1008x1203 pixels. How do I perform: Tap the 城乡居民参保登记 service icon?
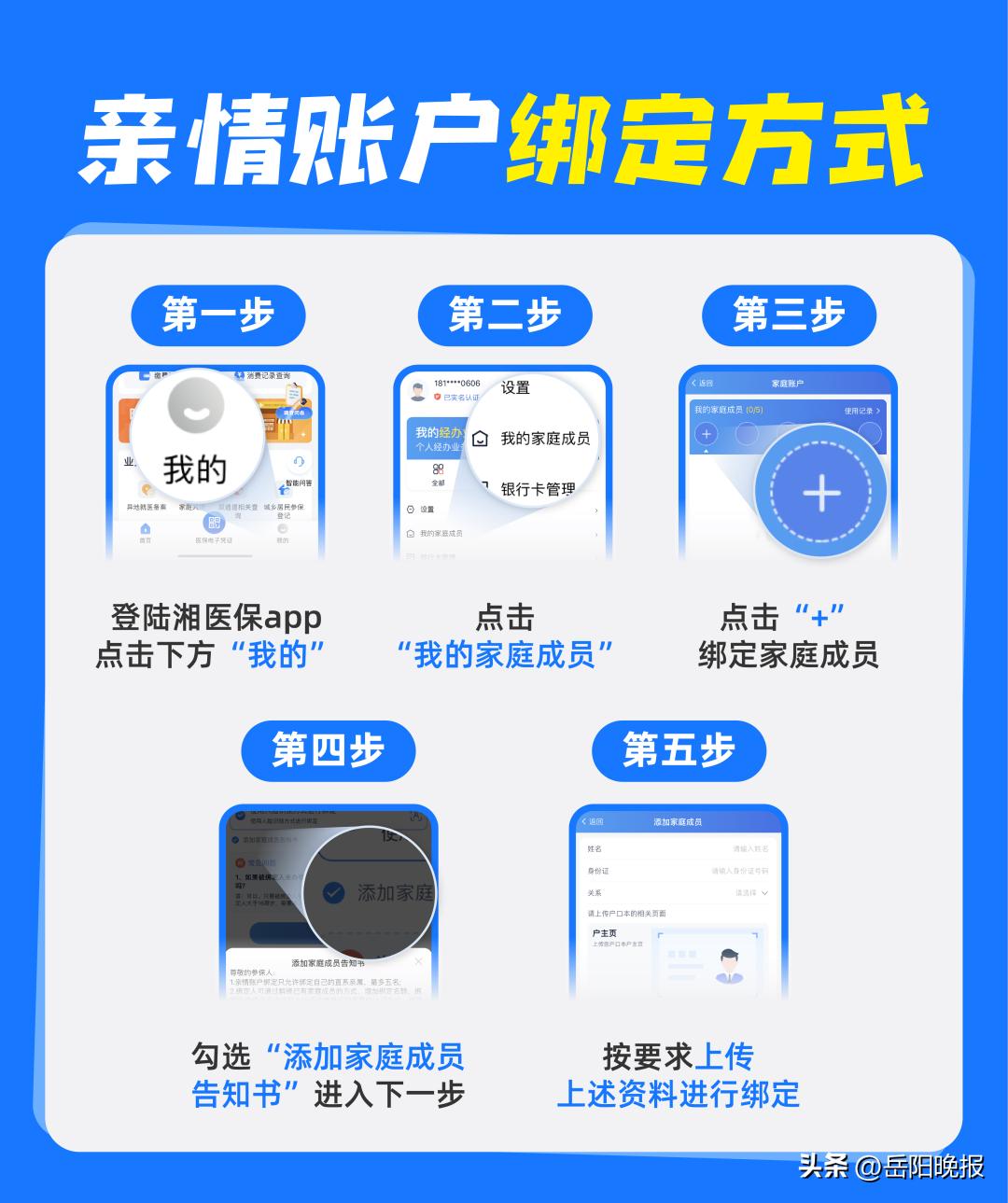pyautogui.click(x=287, y=489)
